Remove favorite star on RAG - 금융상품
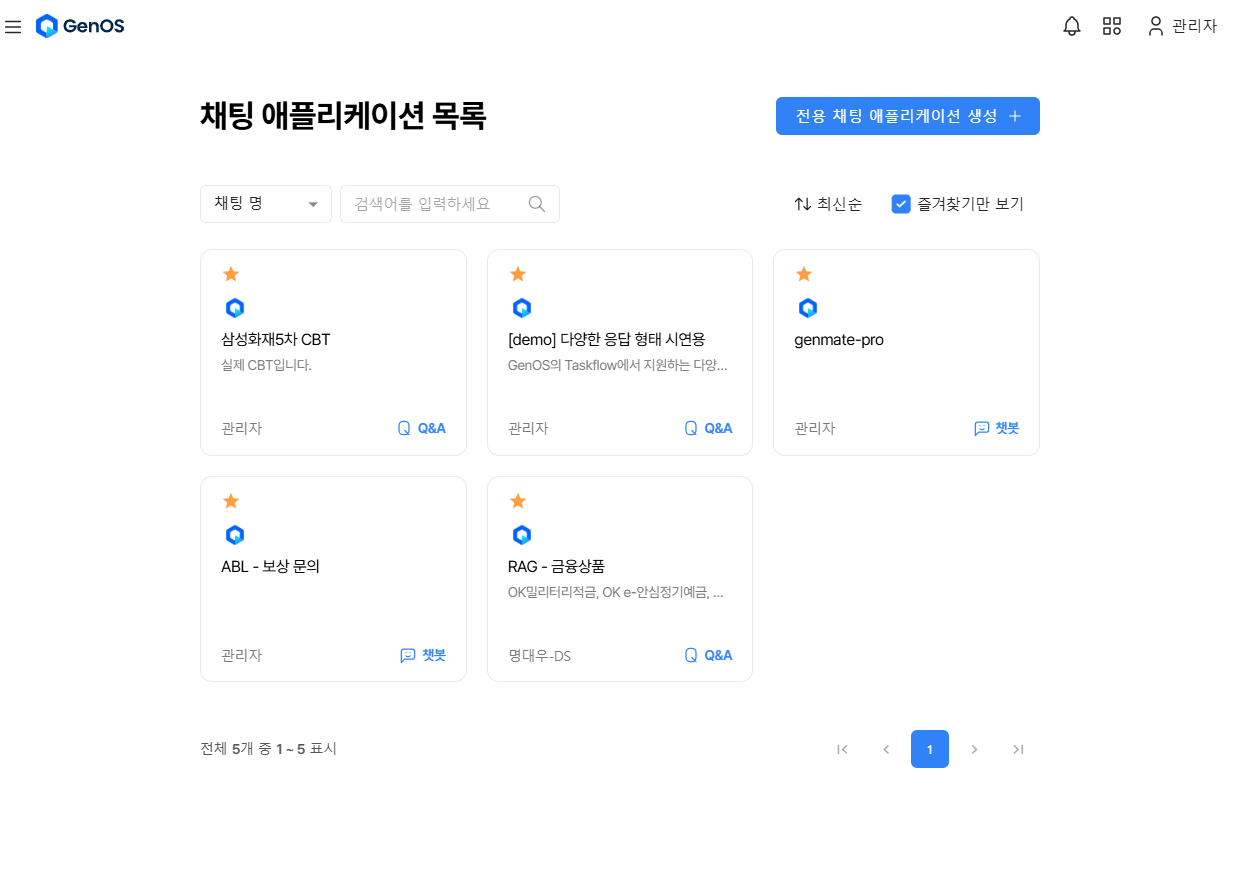This screenshot has height=883, width=1240. click(518, 501)
